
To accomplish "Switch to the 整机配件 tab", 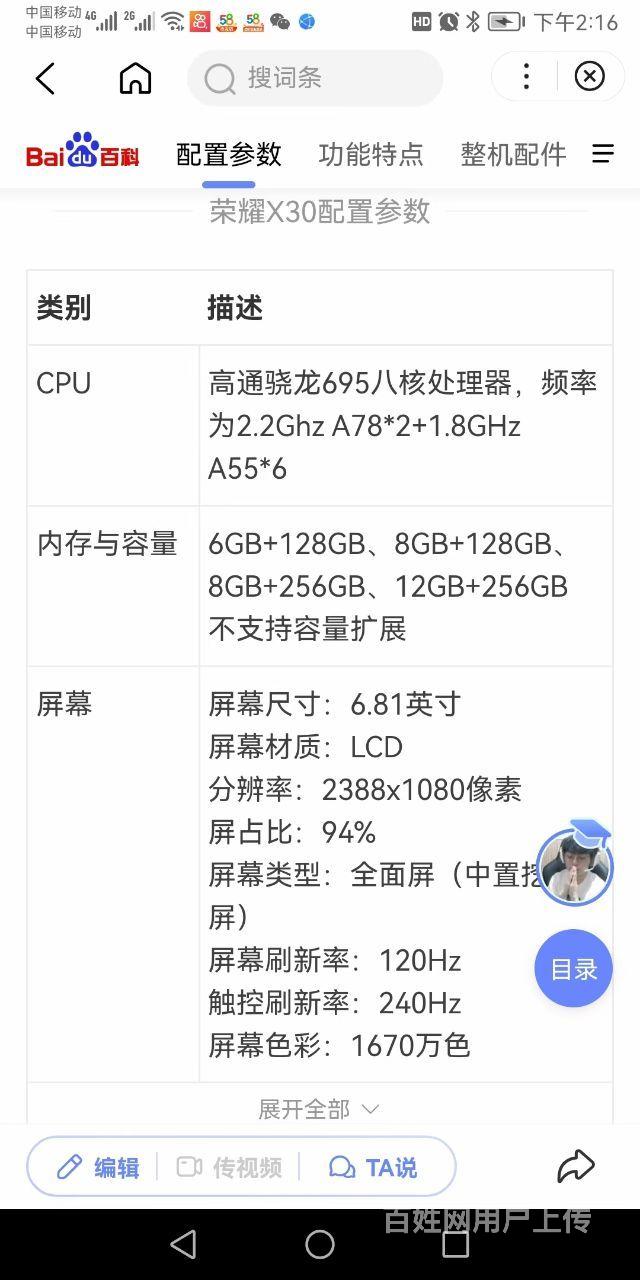I will coord(513,154).
